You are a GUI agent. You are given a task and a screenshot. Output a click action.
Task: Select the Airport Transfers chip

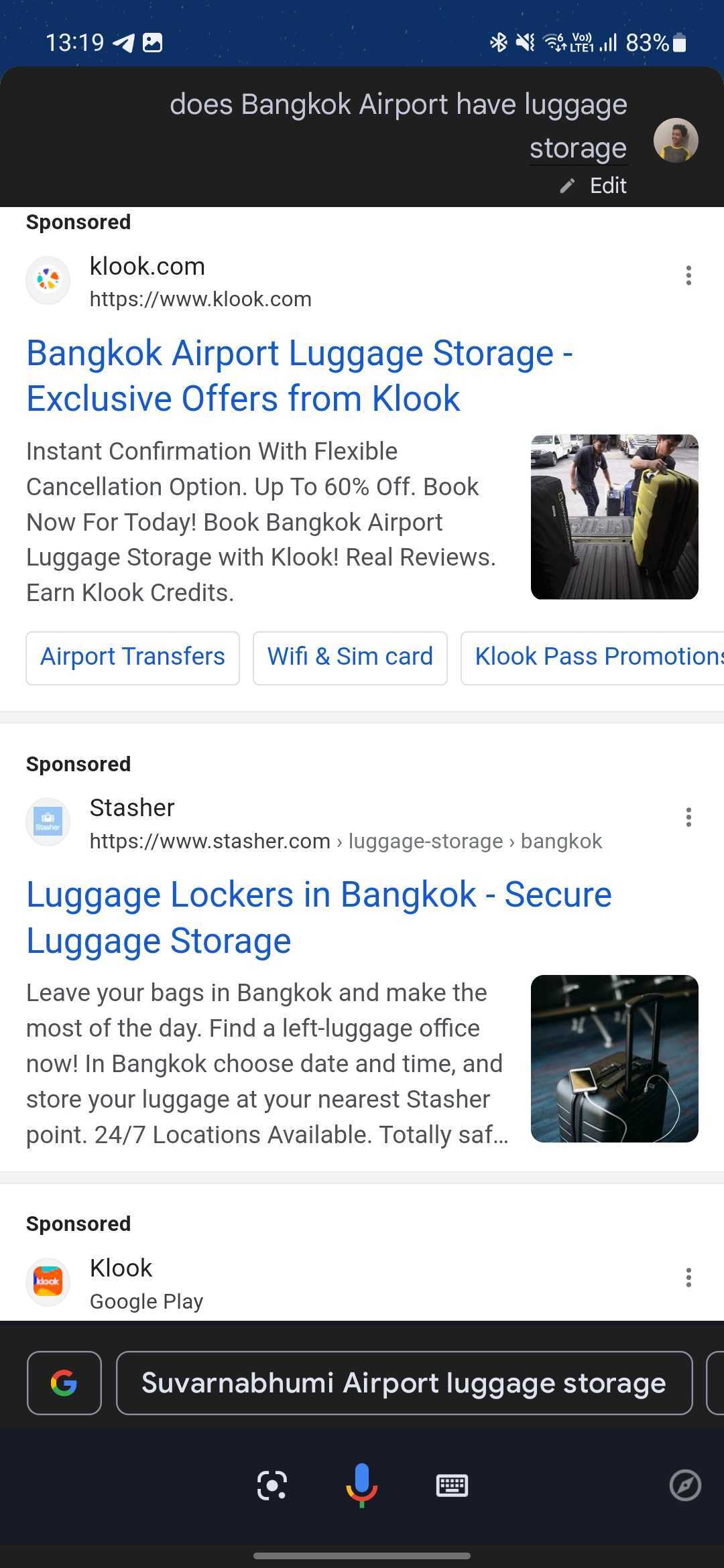point(133,657)
